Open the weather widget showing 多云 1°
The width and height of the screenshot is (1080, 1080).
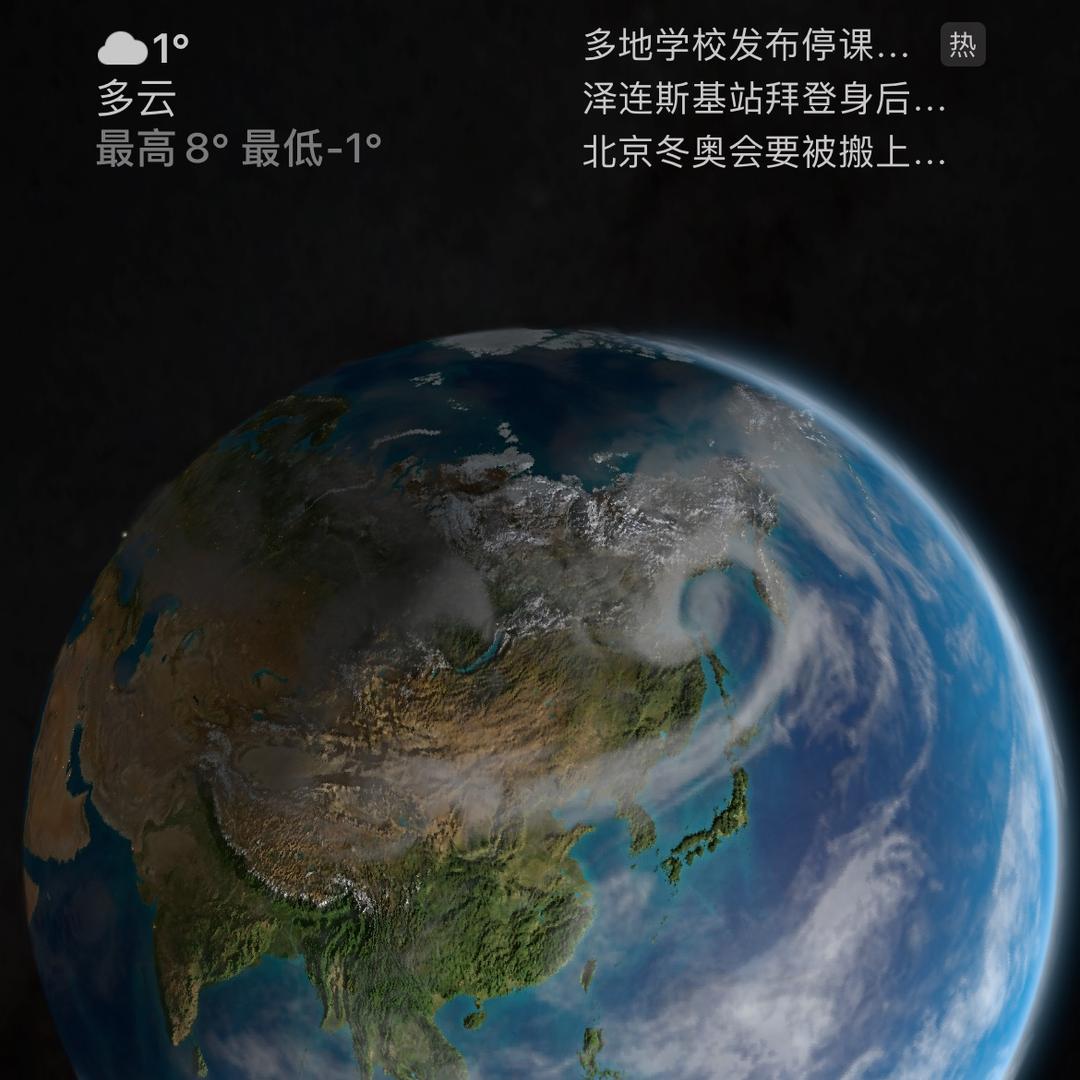pyautogui.click(x=238, y=100)
